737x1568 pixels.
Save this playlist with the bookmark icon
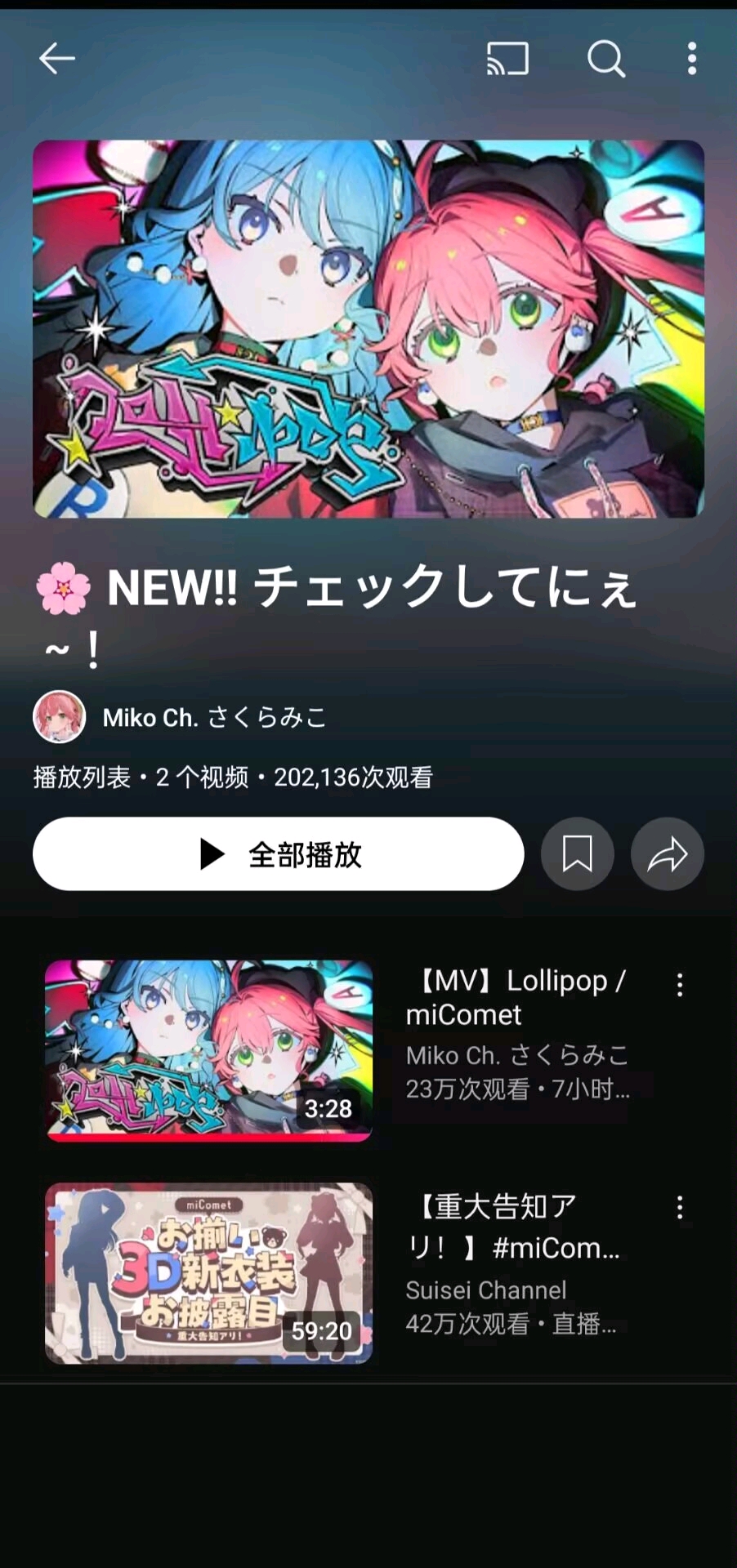(577, 854)
